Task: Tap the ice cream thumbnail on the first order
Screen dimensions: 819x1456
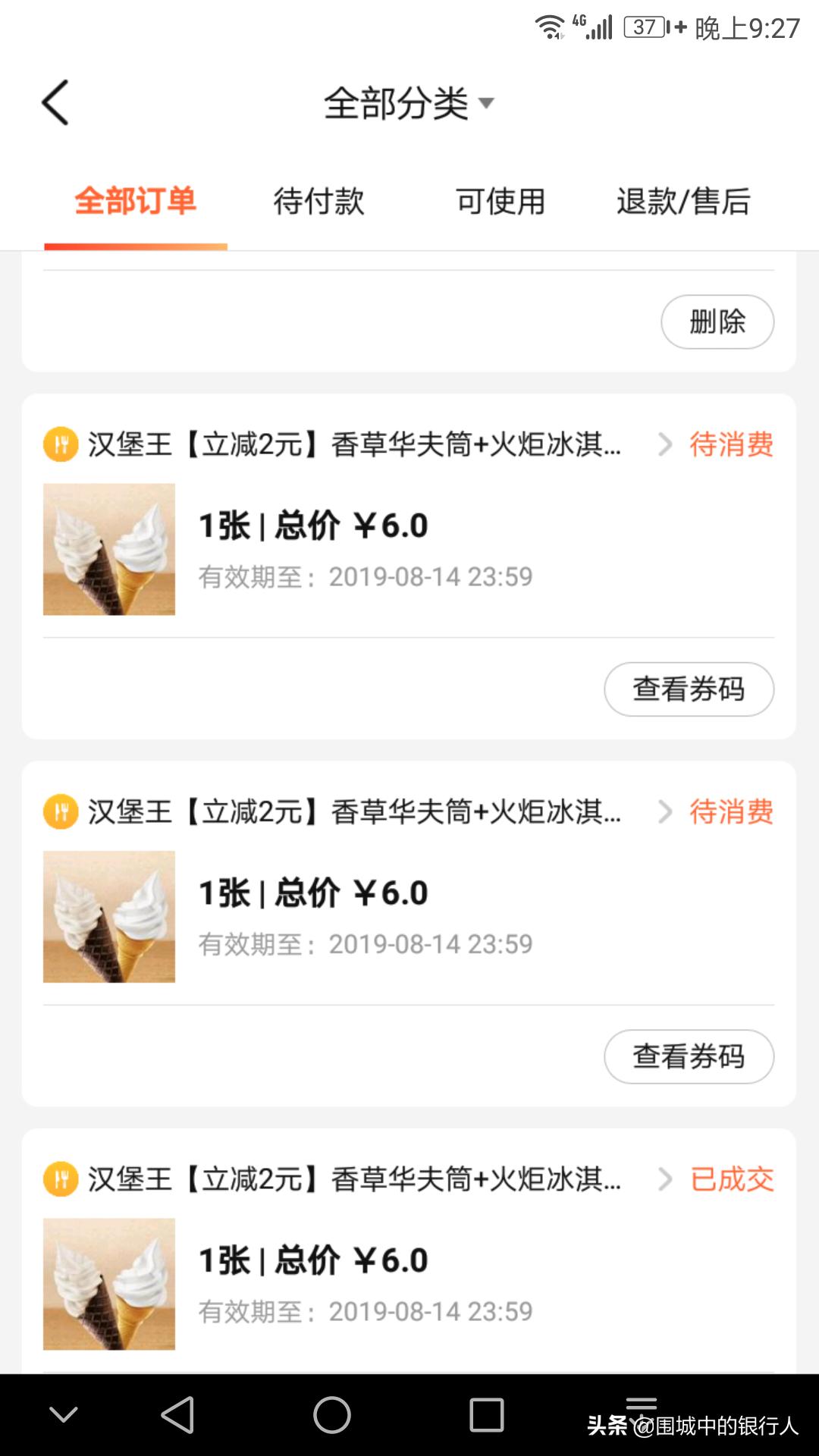Action: pyautogui.click(x=108, y=548)
